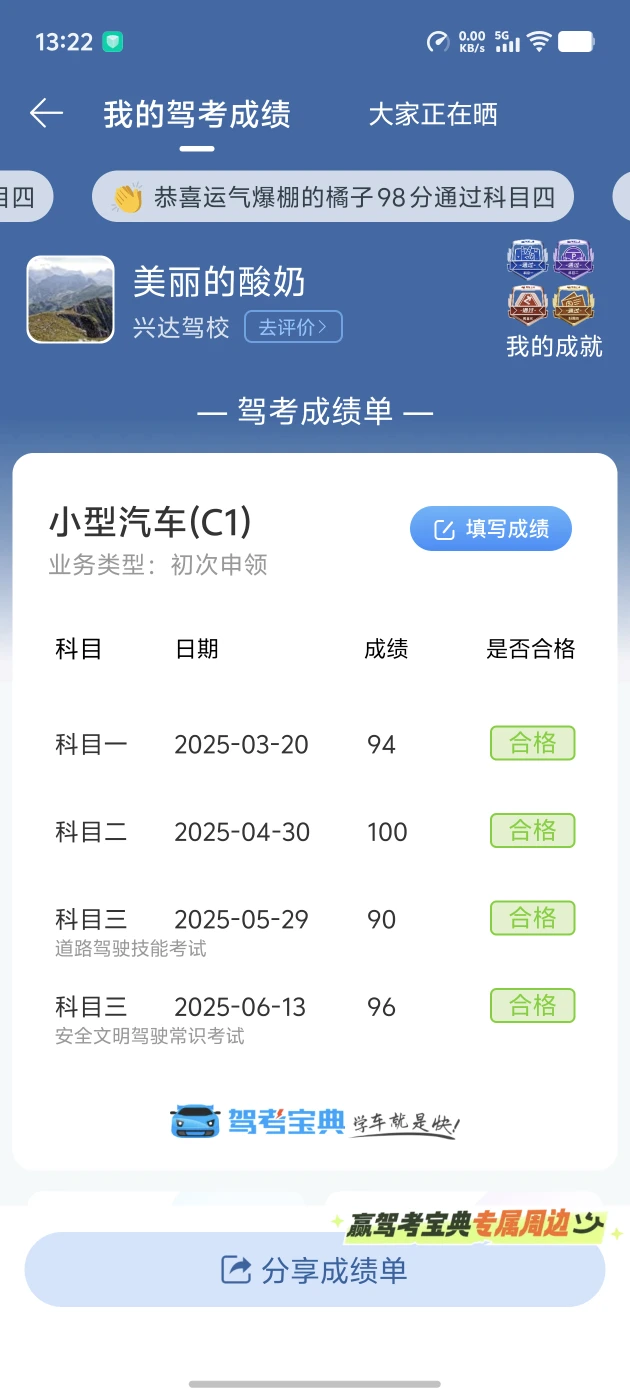
Task: Select the 我的驾考成绩 tab
Action: [x=197, y=114]
